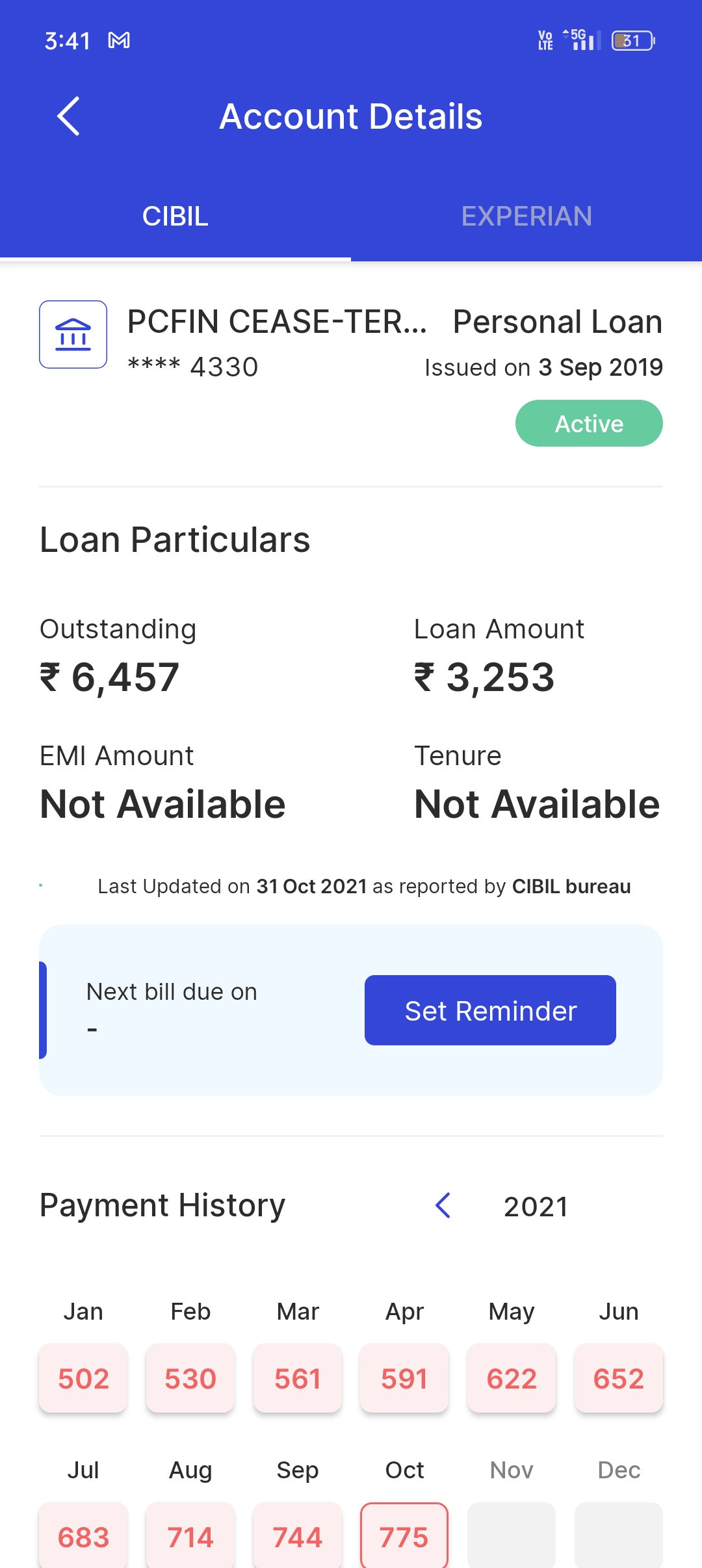Select the CIBIL tab
702x1568 pixels.
point(175,216)
